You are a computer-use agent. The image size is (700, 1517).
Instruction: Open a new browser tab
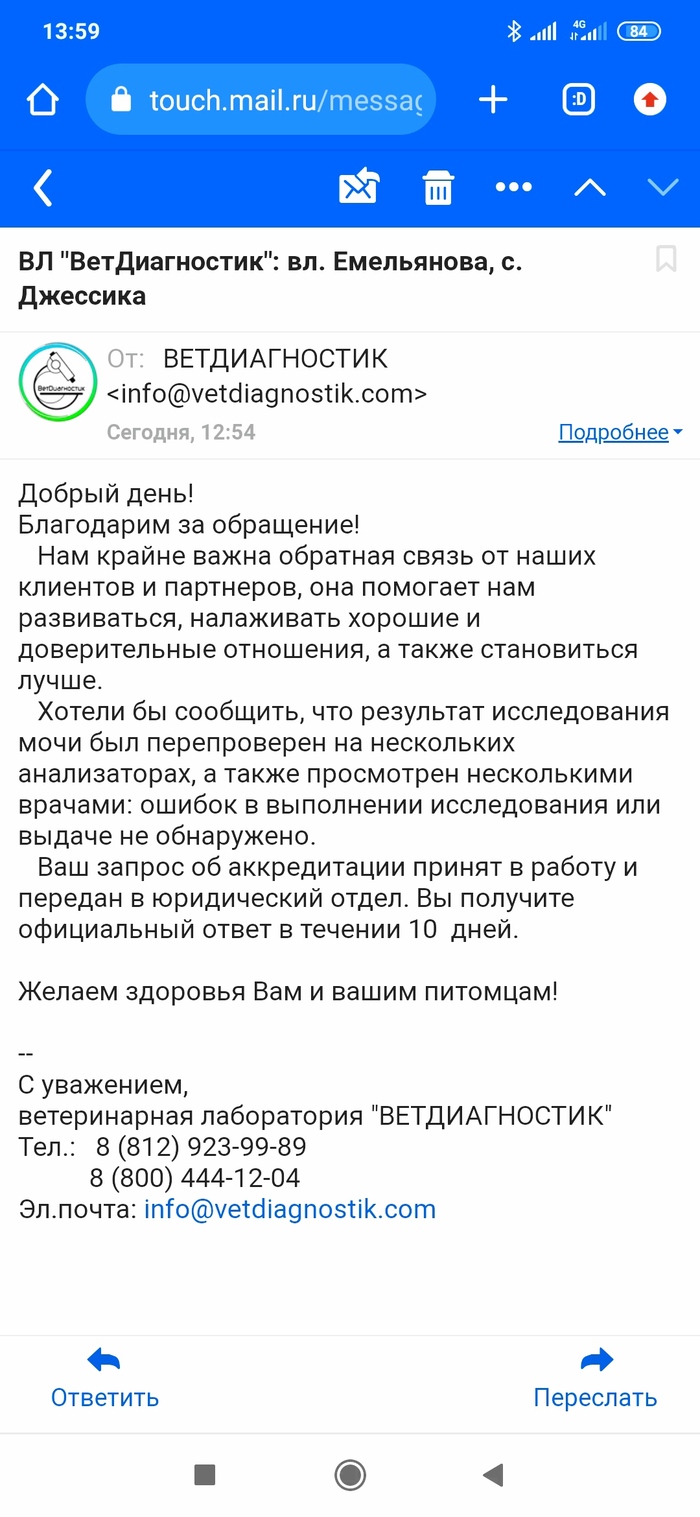(493, 100)
